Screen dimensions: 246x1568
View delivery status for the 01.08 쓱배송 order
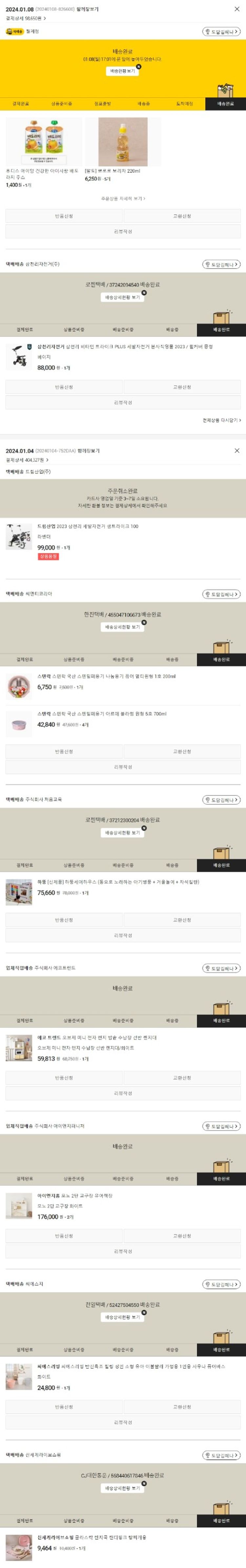pos(122,71)
